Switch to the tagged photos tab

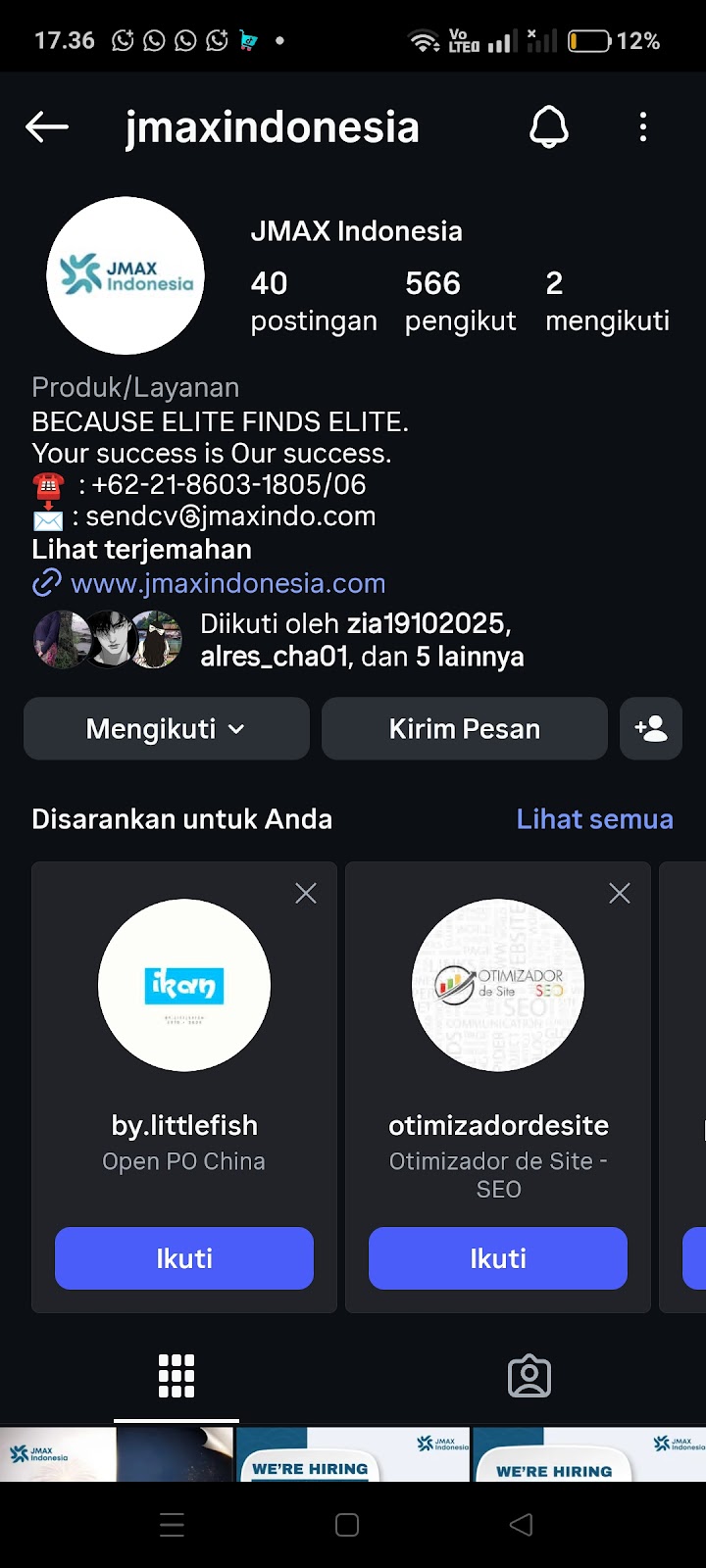click(529, 1376)
